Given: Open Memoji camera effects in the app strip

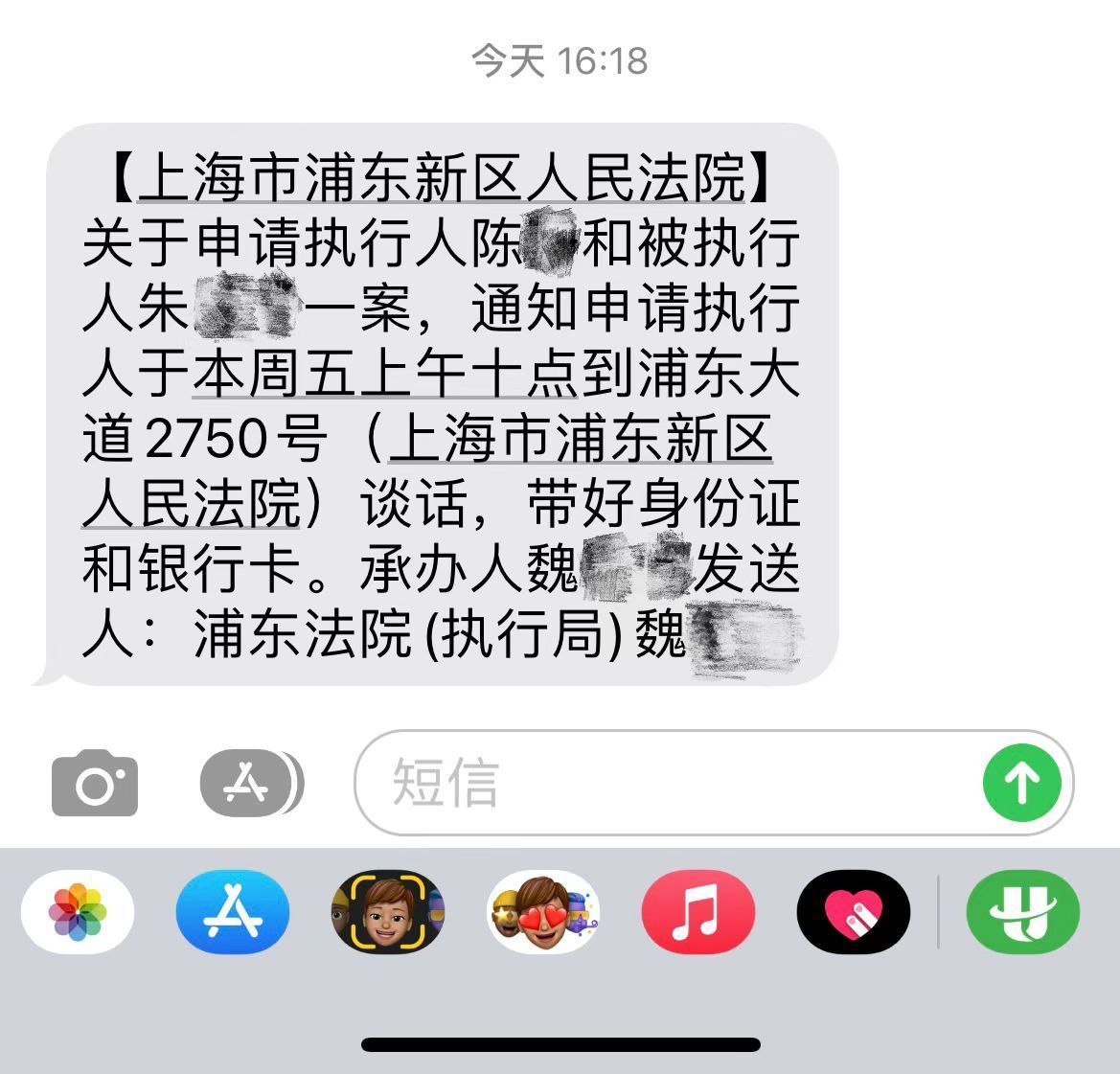Looking at the screenshot, I should [x=388, y=911].
